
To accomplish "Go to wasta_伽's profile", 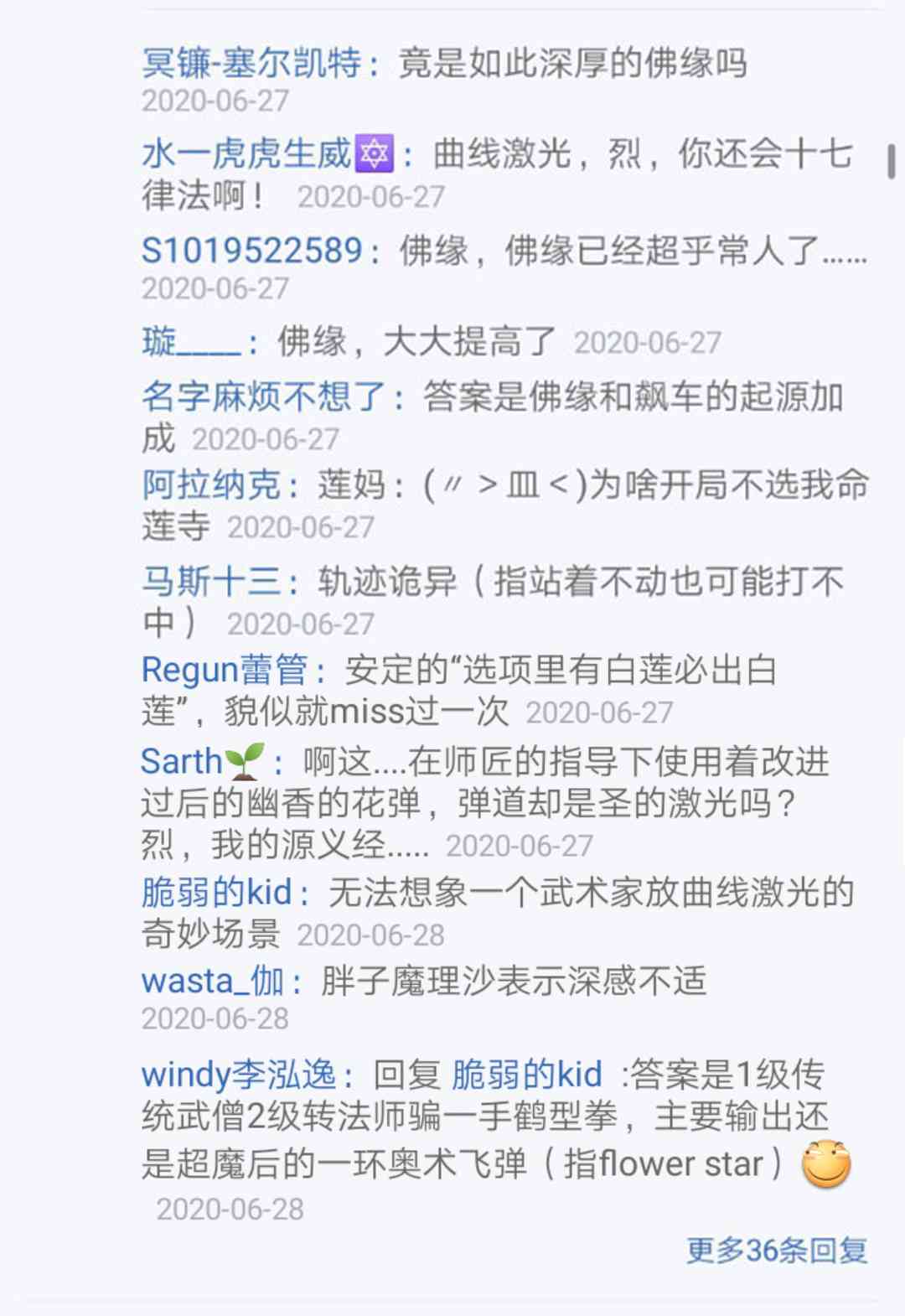I will click(213, 980).
